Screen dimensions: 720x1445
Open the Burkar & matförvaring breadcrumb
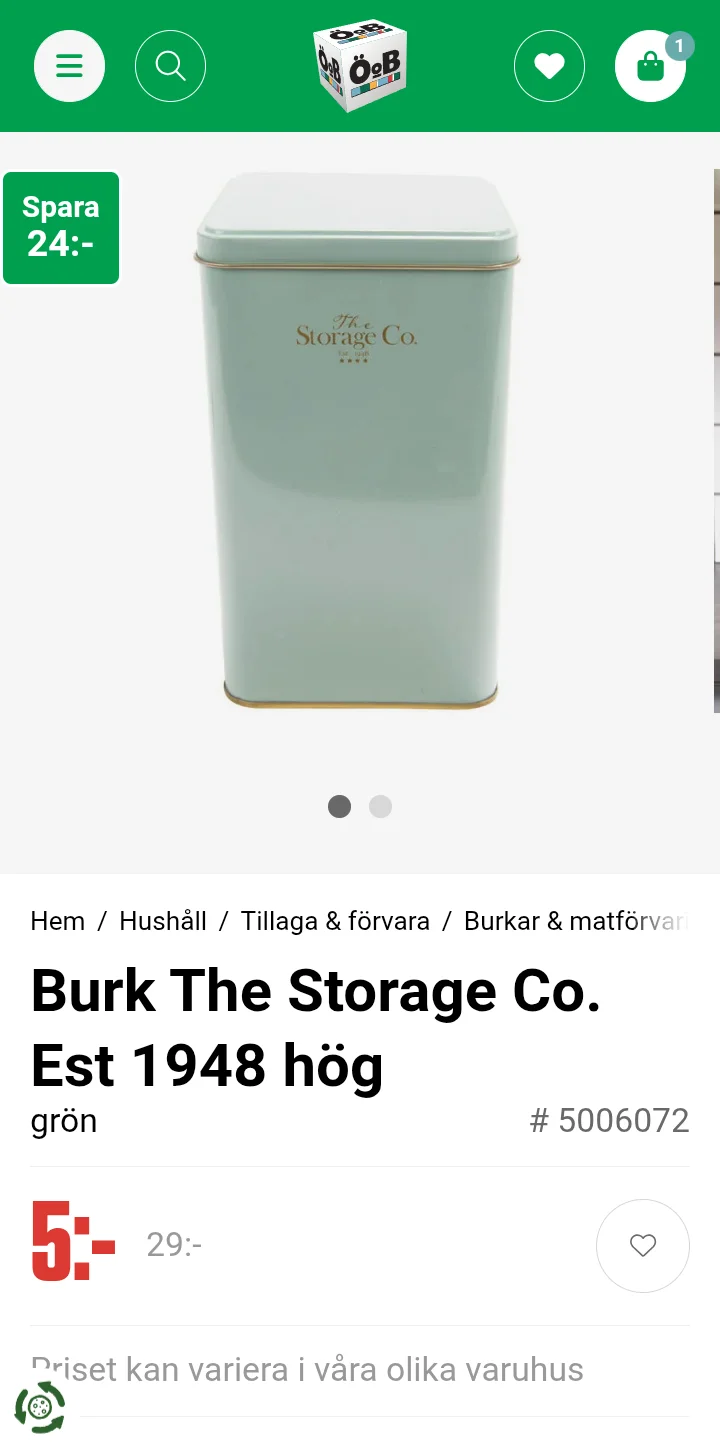[575, 921]
